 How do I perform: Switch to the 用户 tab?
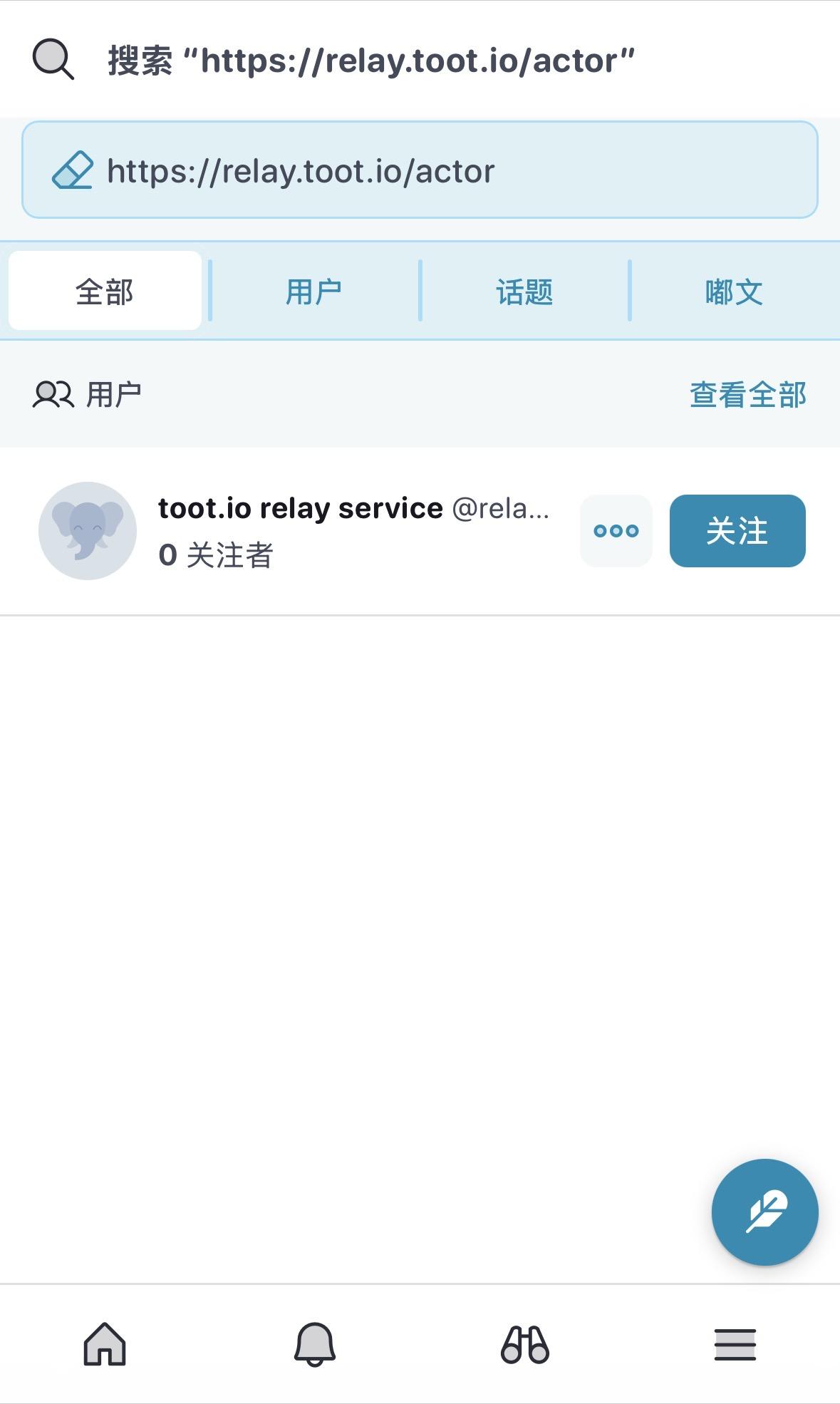point(314,289)
